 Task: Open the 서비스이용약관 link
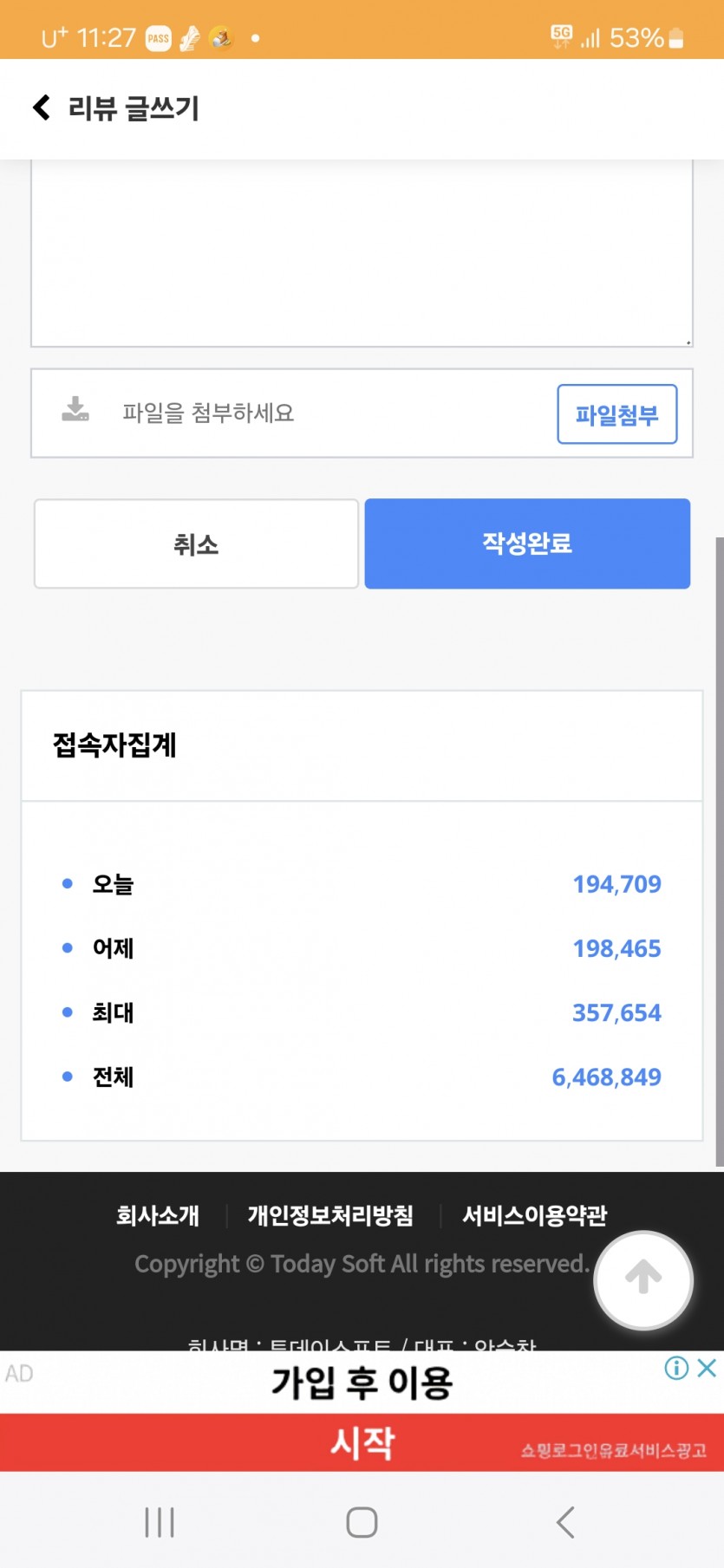click(534, 1215)
